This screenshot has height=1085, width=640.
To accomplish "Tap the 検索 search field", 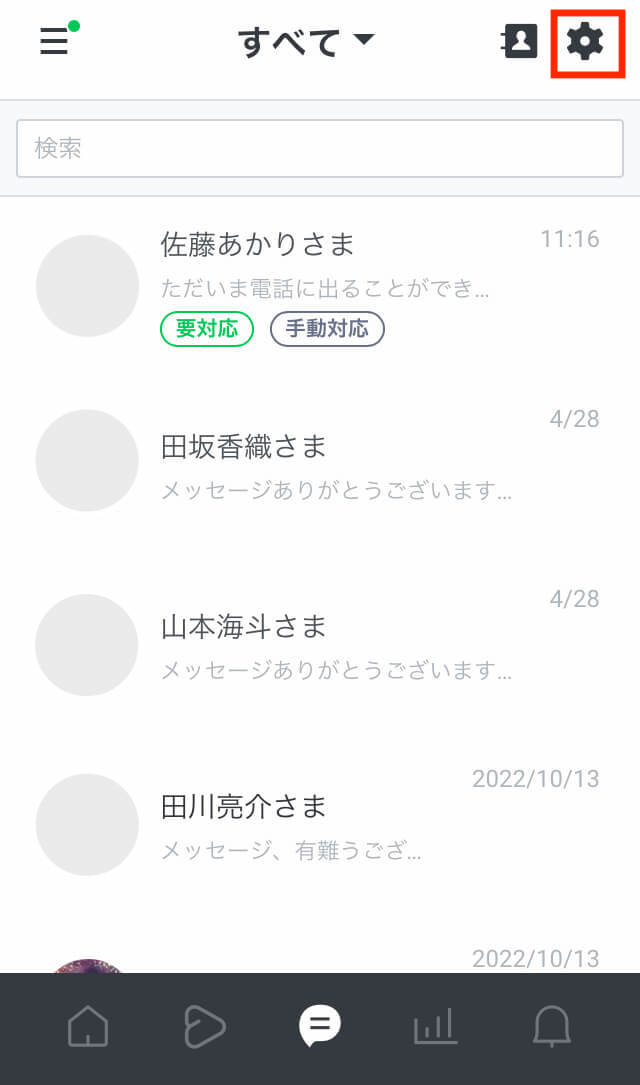I will point(320,149).
